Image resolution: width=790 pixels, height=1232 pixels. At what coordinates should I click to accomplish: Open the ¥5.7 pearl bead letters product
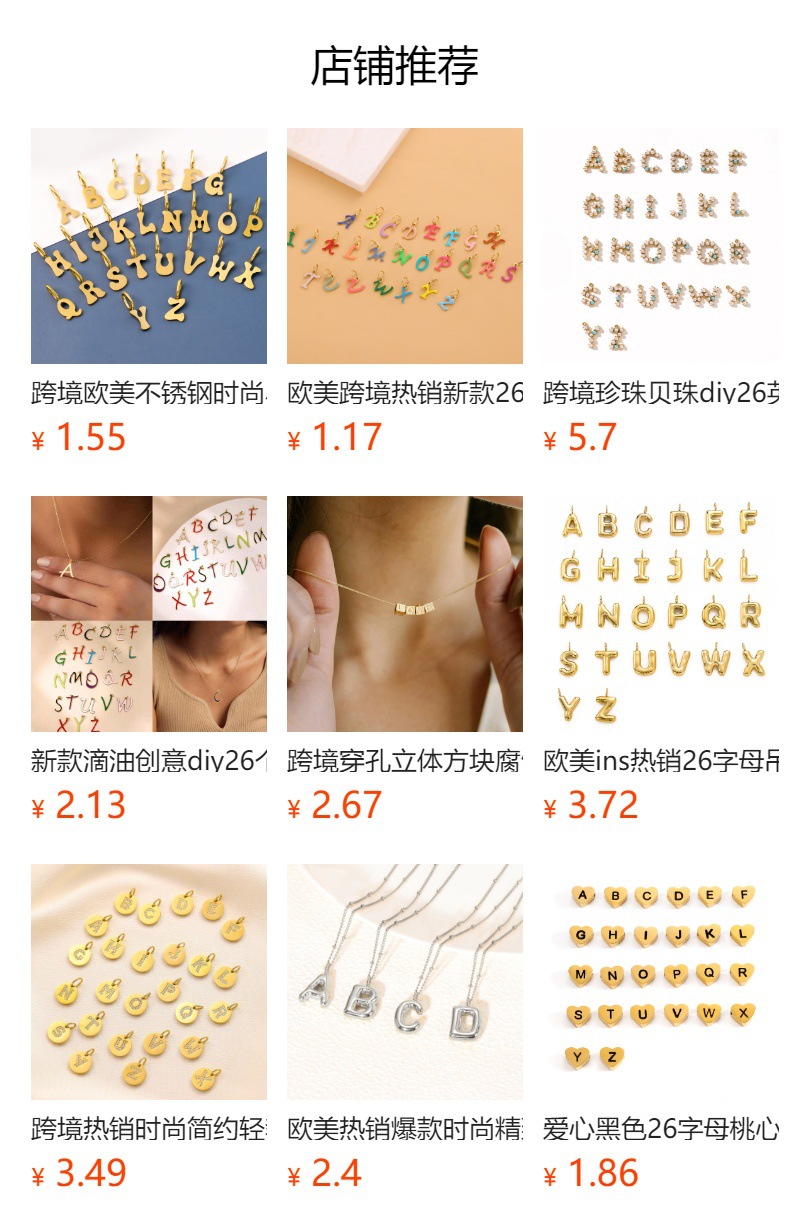pyautogui.click(x=660, y=246)
